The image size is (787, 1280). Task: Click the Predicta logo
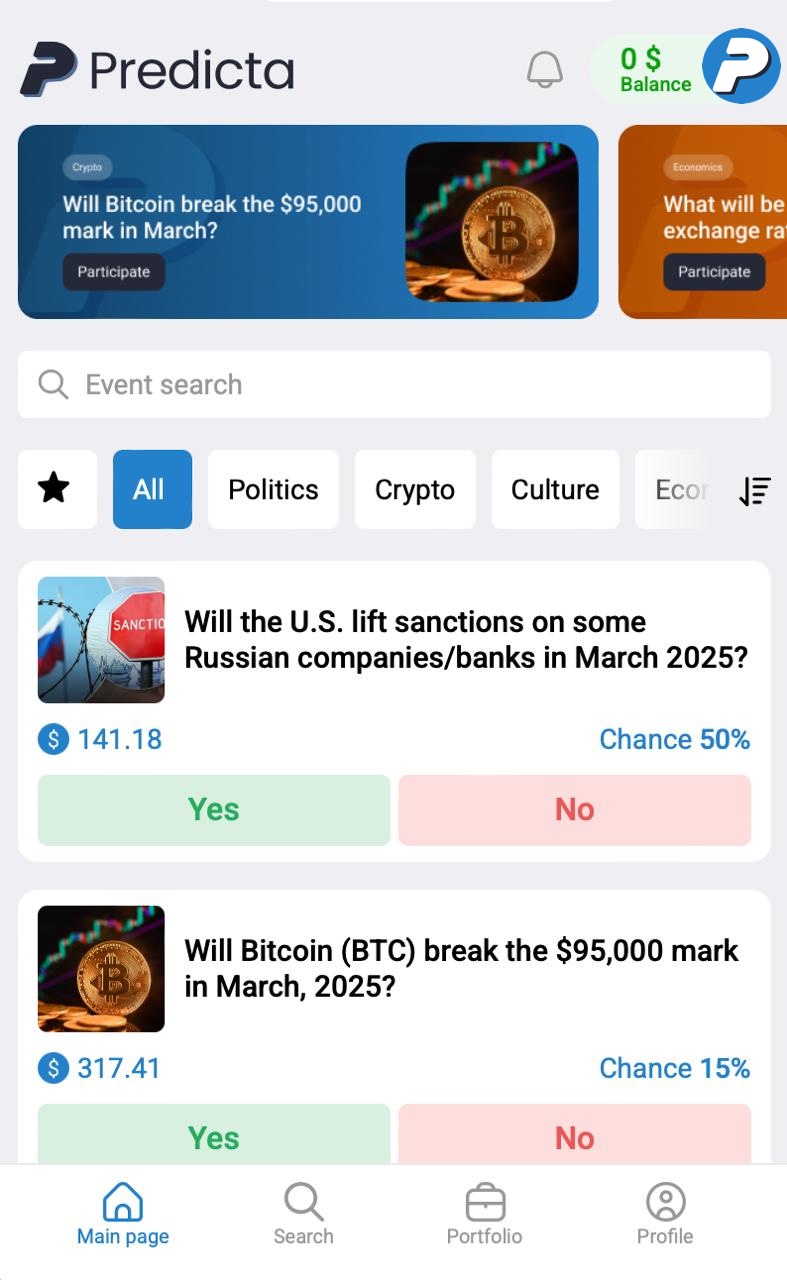click(155, 68)
